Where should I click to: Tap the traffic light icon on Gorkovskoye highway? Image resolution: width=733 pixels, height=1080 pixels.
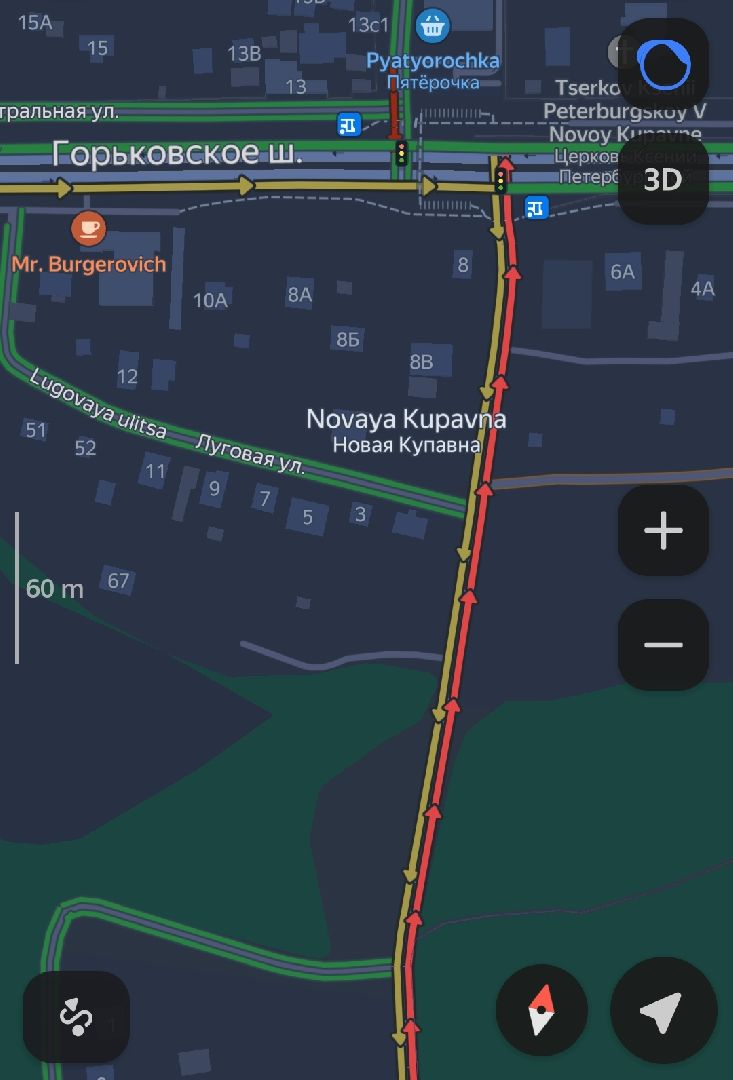pyautogui.click(x=400, y=155)
